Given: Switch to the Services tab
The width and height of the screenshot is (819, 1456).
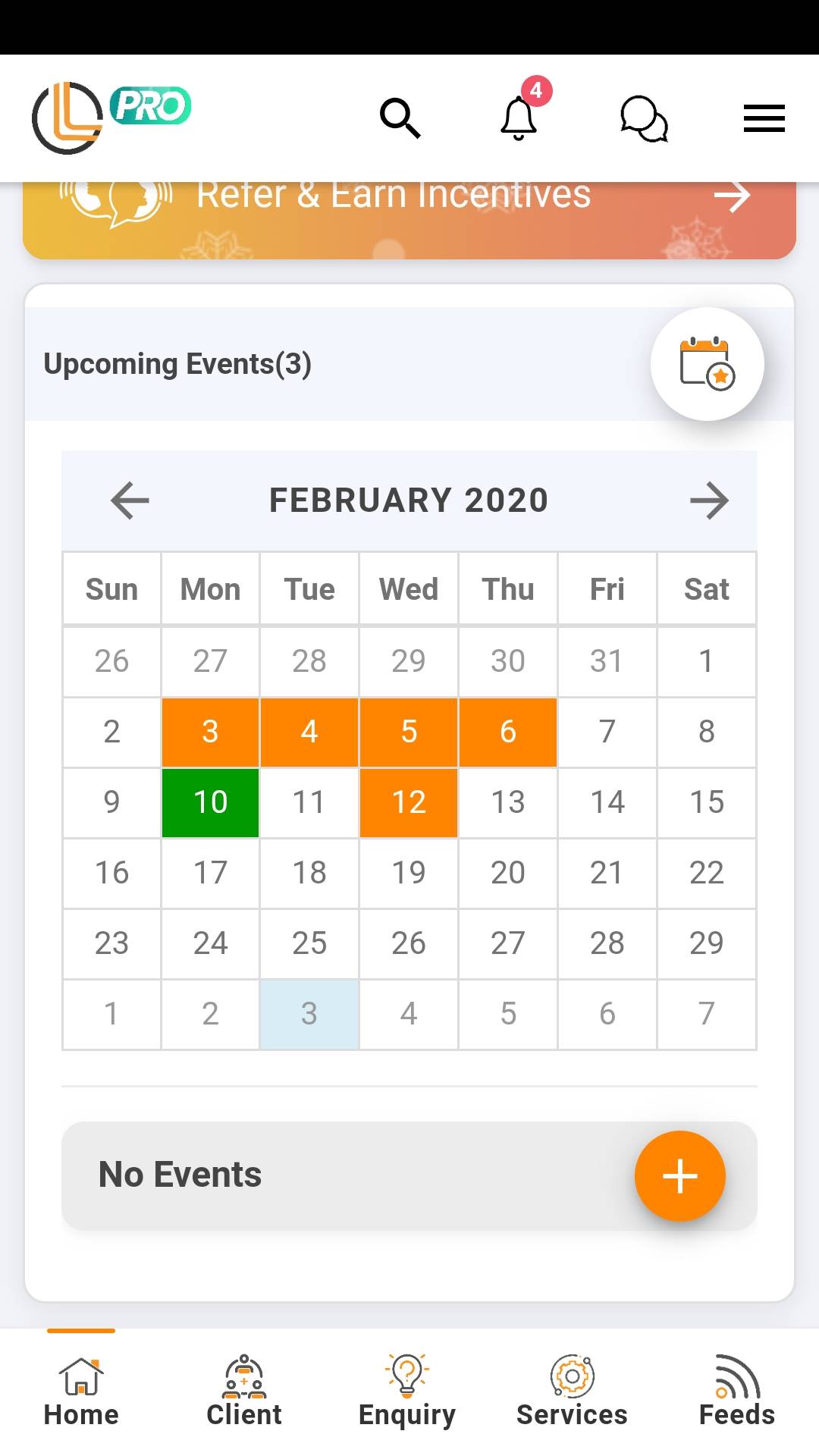Looking at the screenshot, I should 572,1392.
